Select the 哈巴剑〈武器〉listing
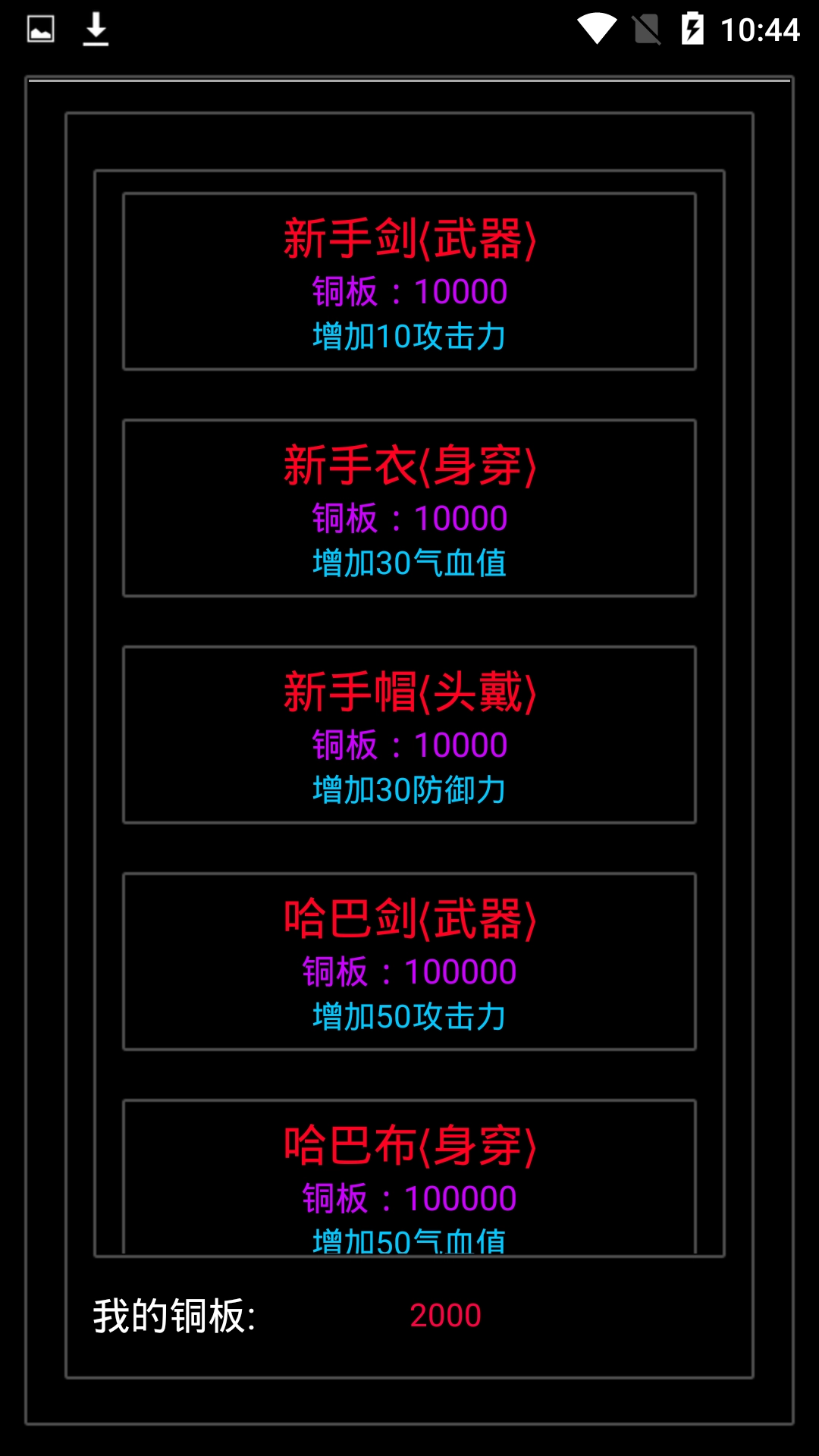 point(409,960)
